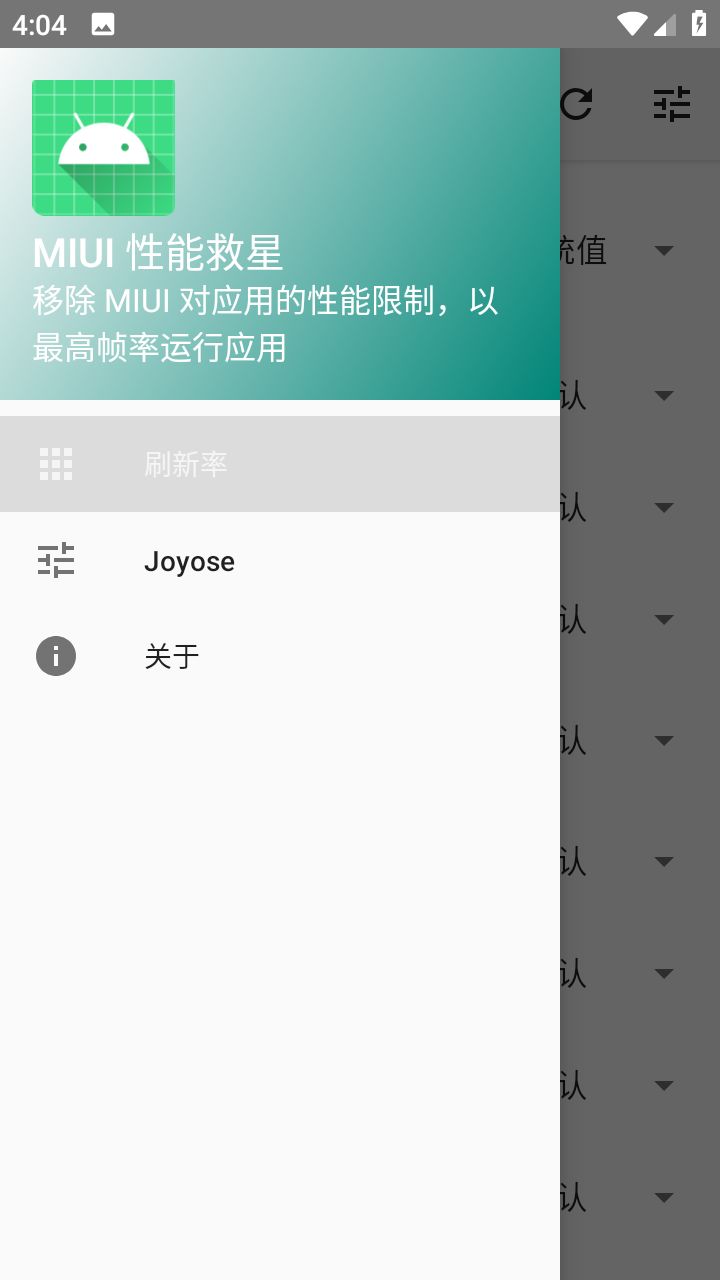The image size is (720, 1280).
Task: Select the grid icon beside 刷新率
Action: 56,463
